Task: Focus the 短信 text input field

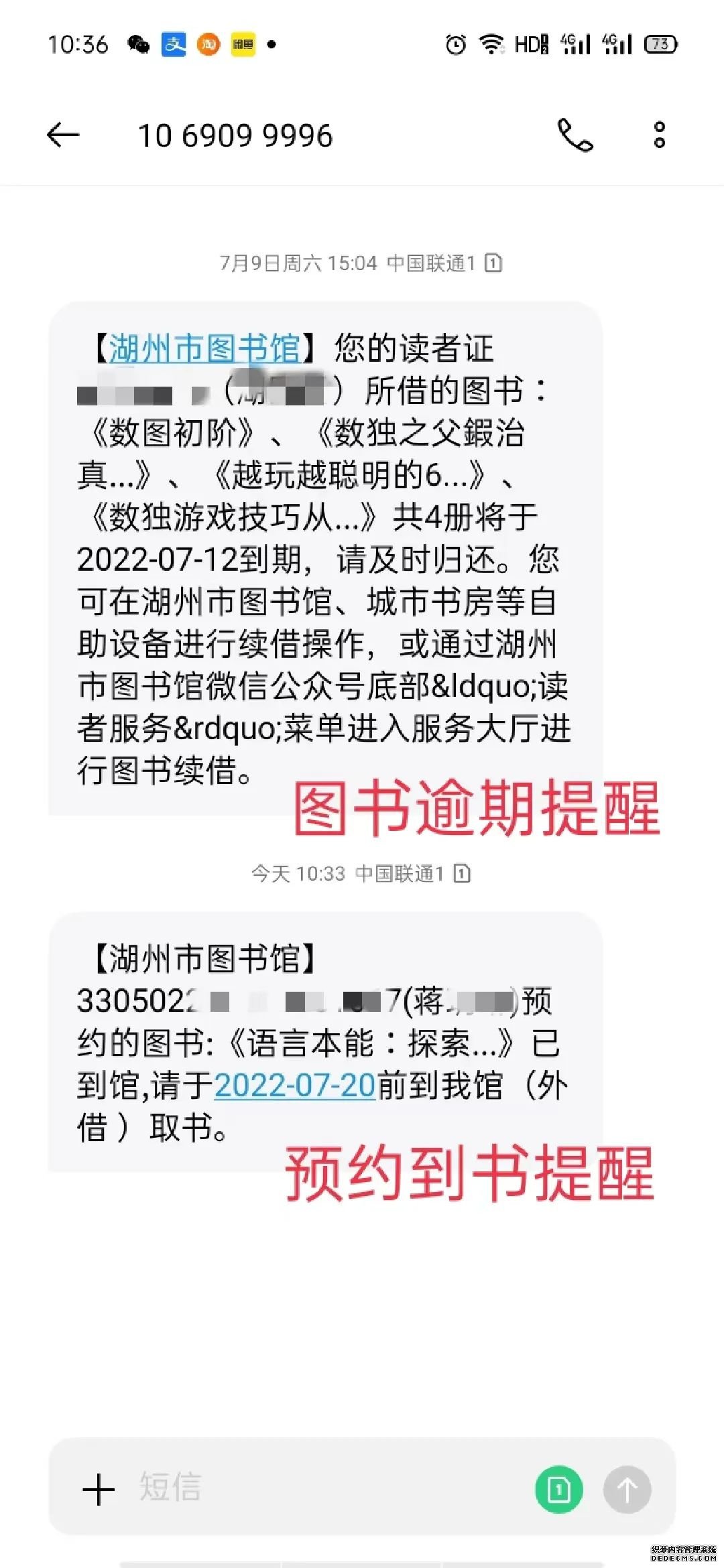Action: tap(322, 1489)
